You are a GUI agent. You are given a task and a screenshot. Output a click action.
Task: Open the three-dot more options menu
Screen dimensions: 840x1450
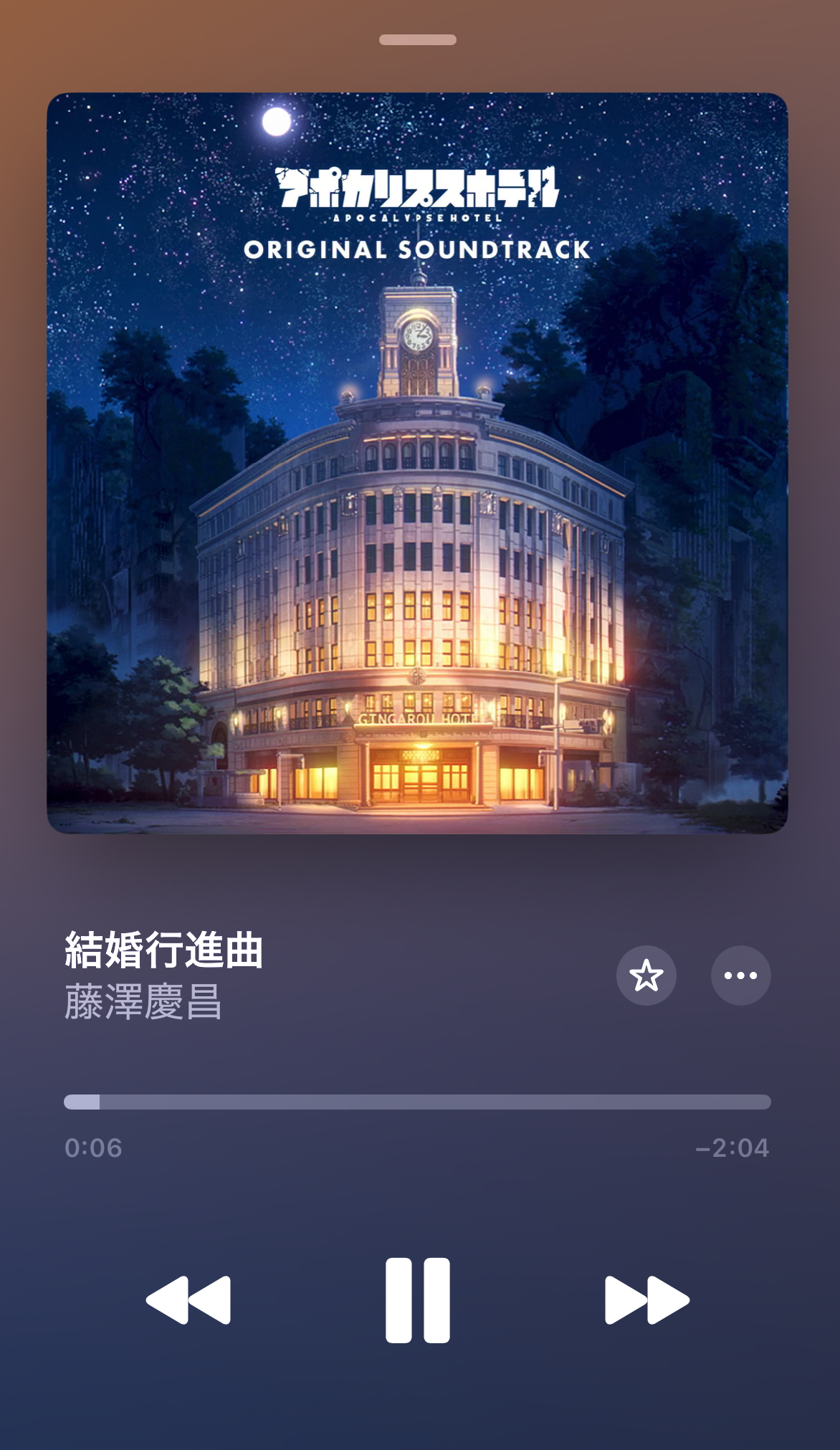coord(741,976)
